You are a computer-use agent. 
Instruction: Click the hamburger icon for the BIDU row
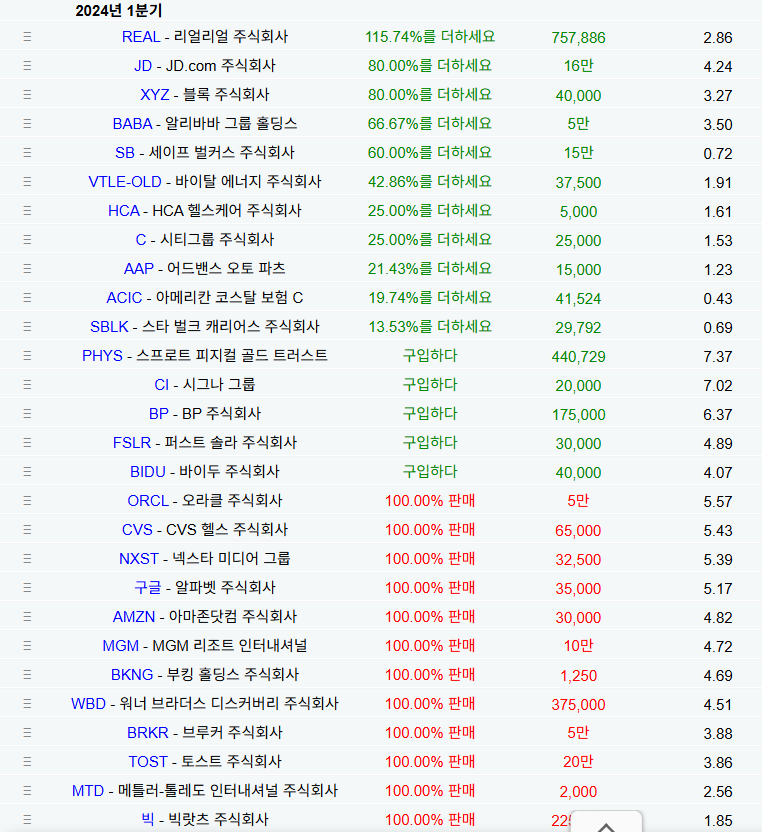coord(27,471)
